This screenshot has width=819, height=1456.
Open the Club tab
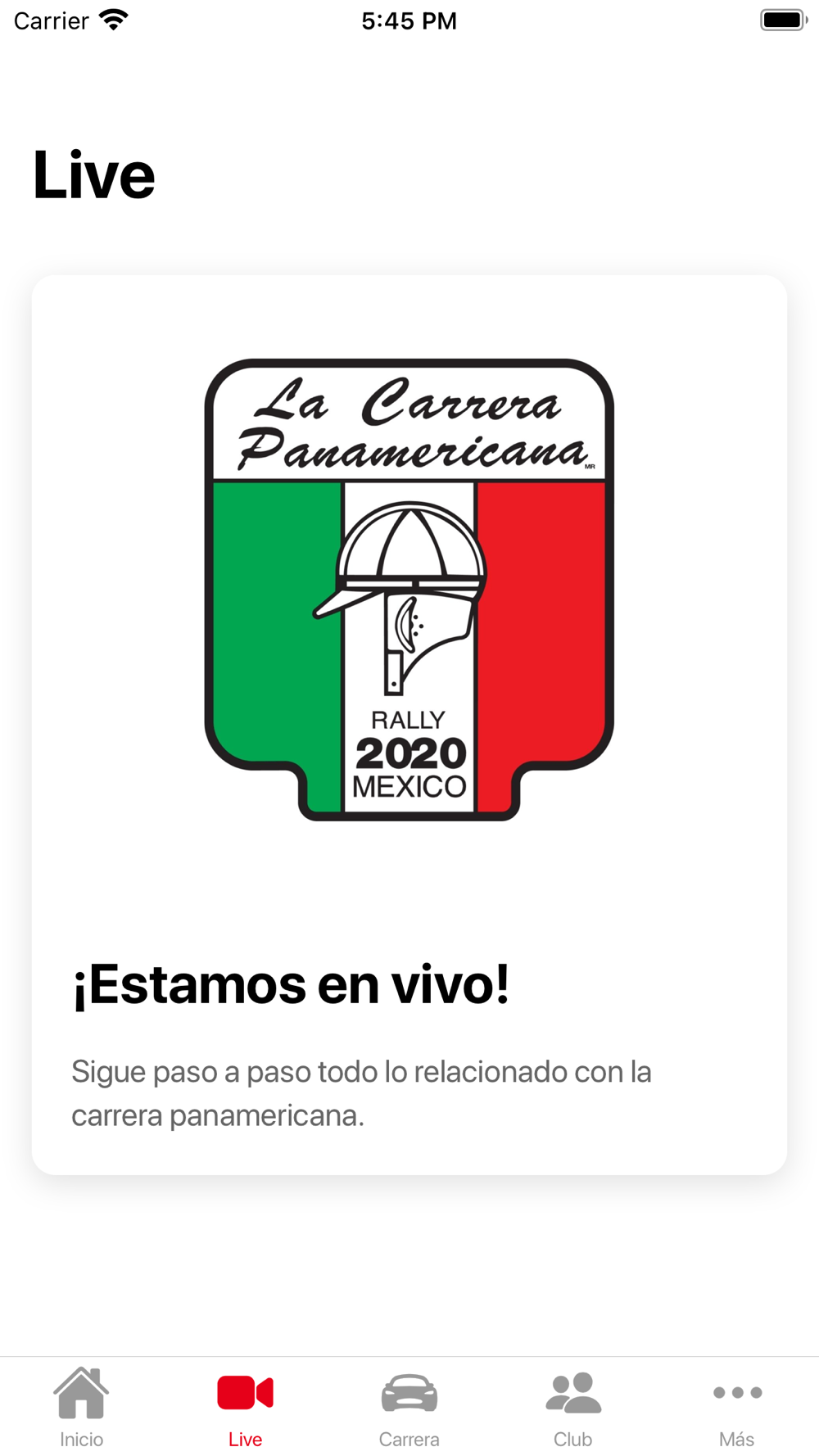573,1407
